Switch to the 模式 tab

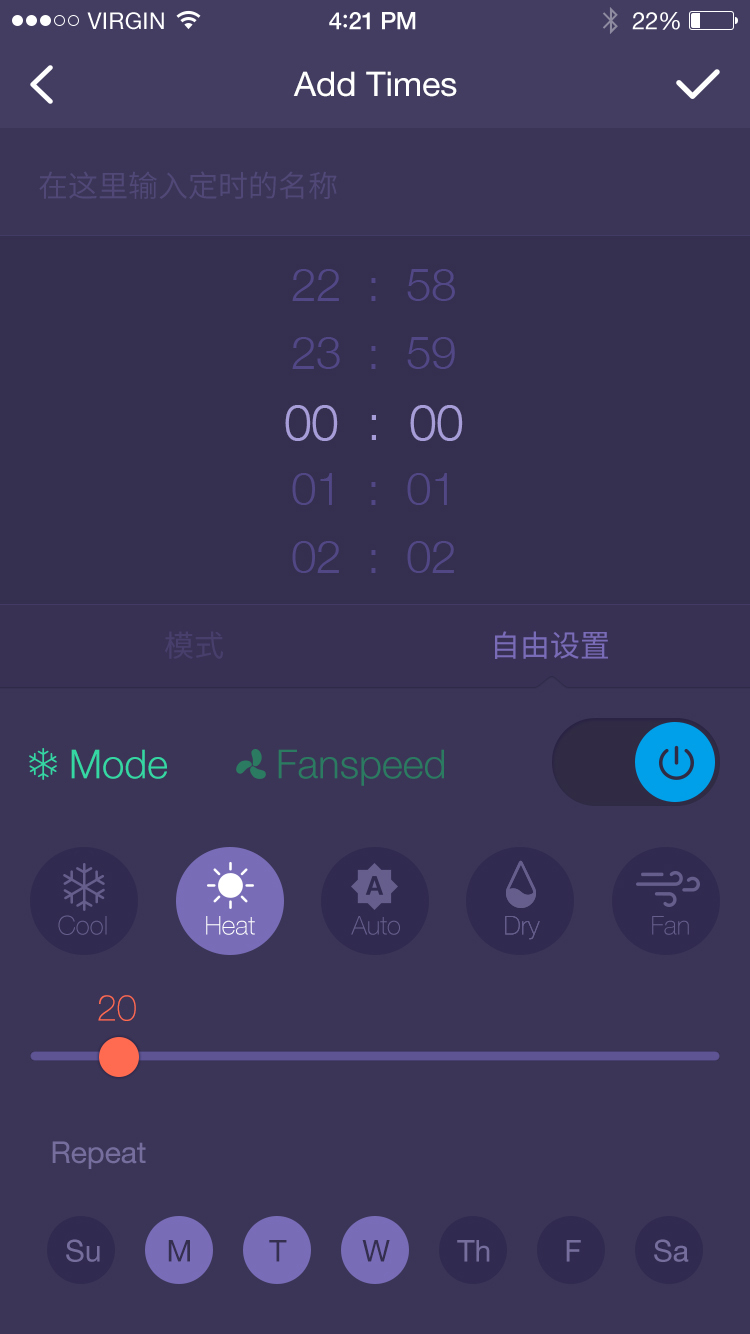tap(194, 646)
